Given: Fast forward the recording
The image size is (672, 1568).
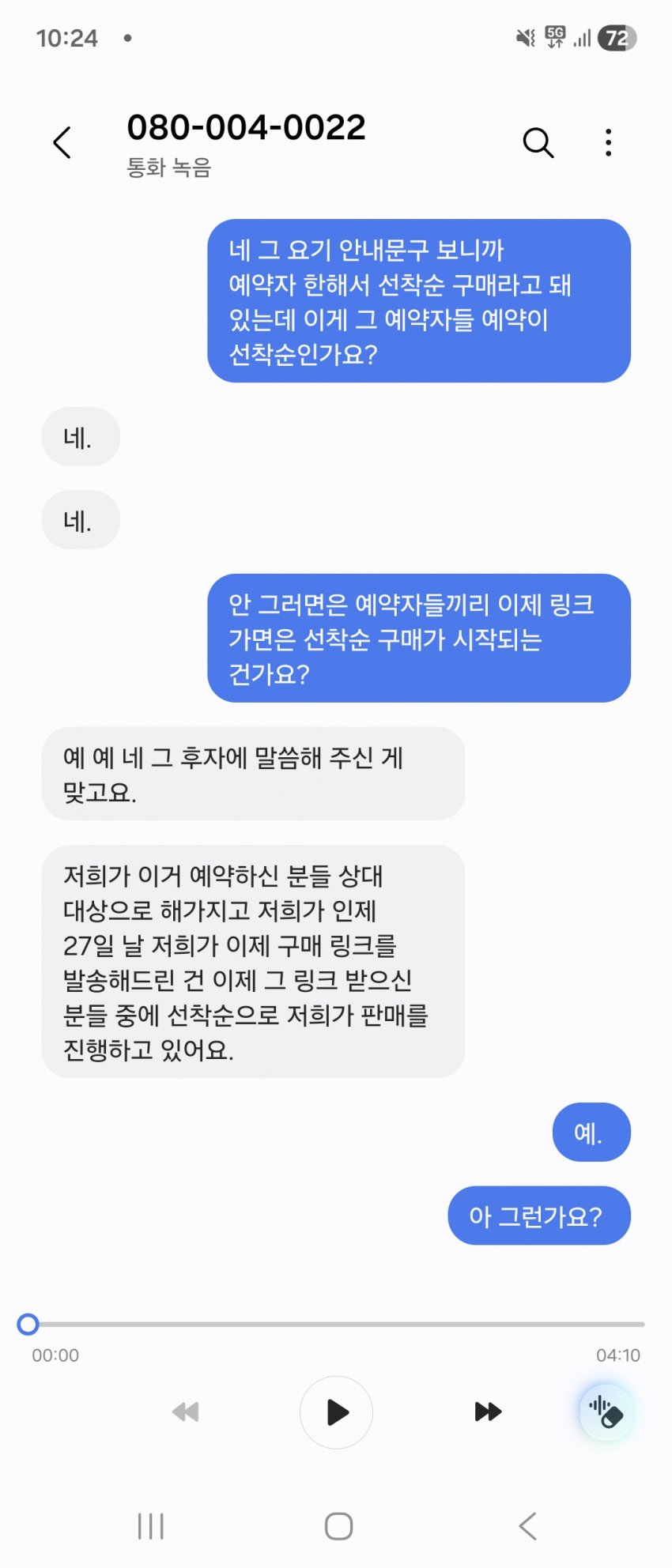Looking at the screenshot, I should coord(488,1412).
